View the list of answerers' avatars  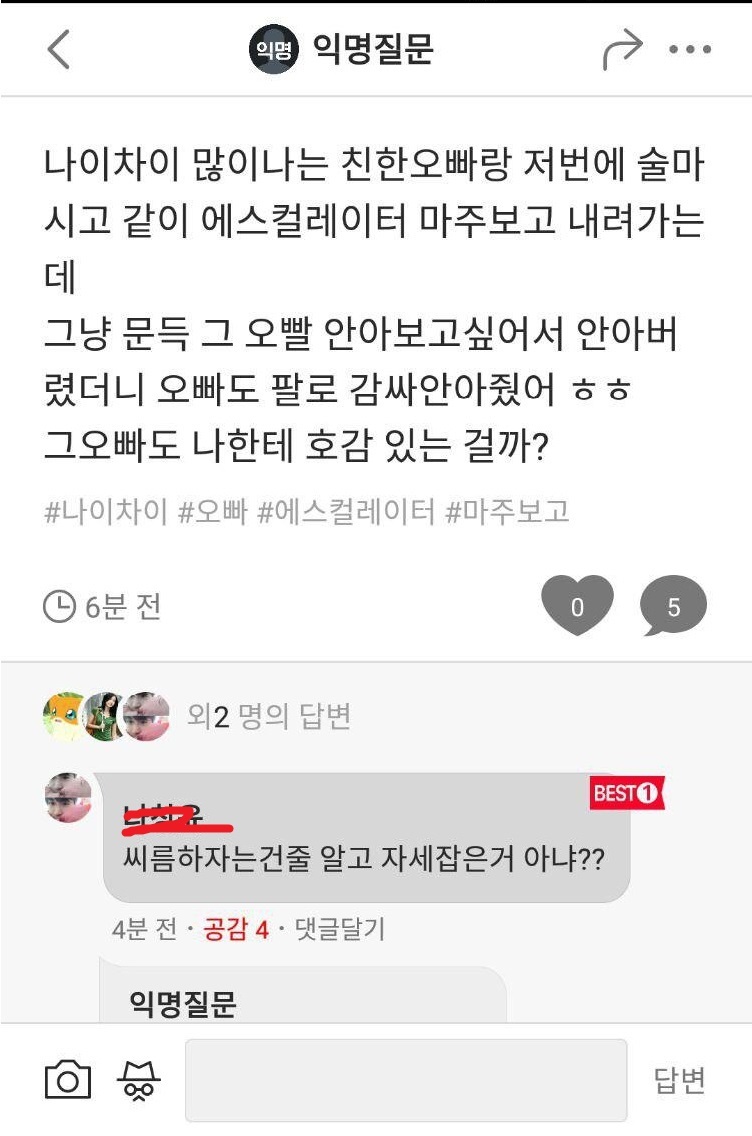(107, 716)
